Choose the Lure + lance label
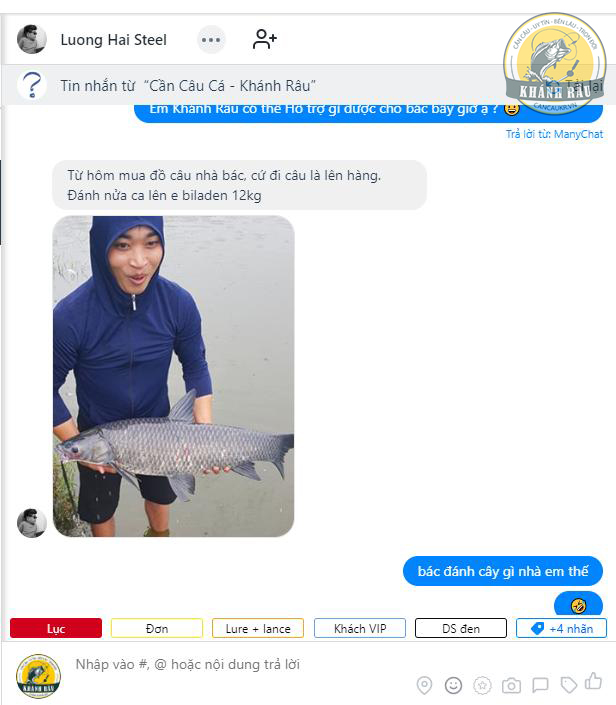616x705 pixels. [258, 628]
